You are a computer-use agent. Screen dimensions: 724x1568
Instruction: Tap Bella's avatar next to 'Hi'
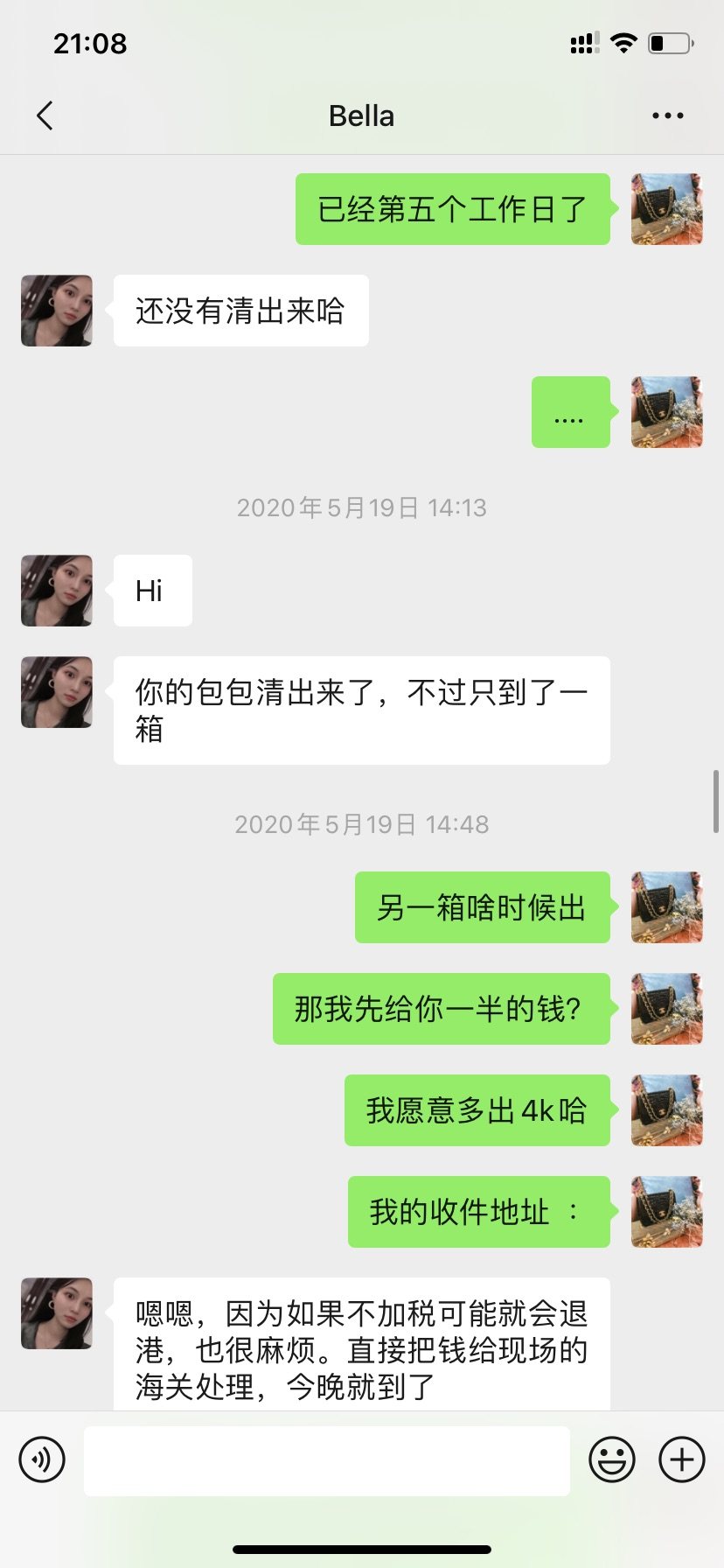[55, 591]
